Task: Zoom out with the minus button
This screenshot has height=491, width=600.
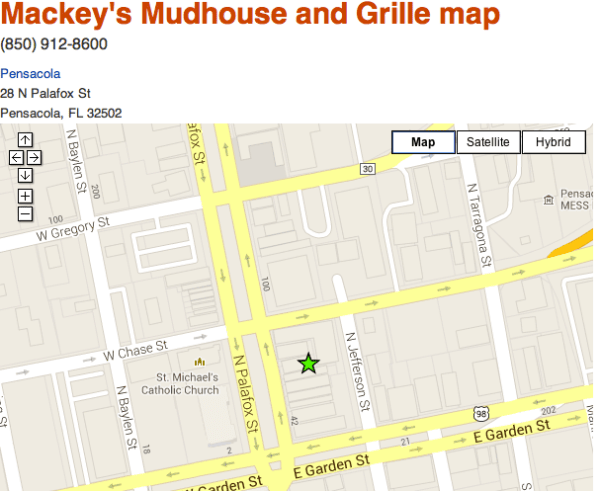Action: 25,213
